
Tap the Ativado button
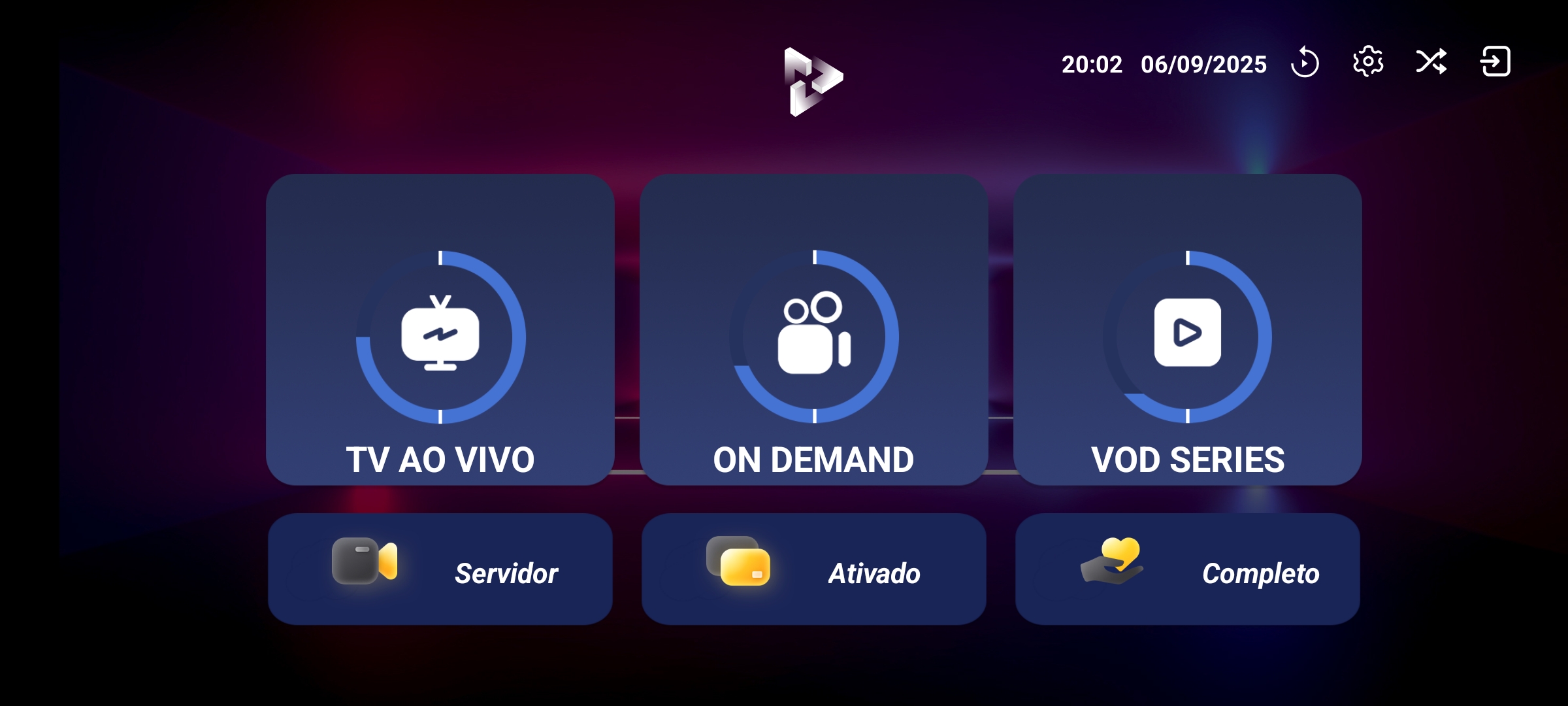pyautogui.click(x=813, y=569)
